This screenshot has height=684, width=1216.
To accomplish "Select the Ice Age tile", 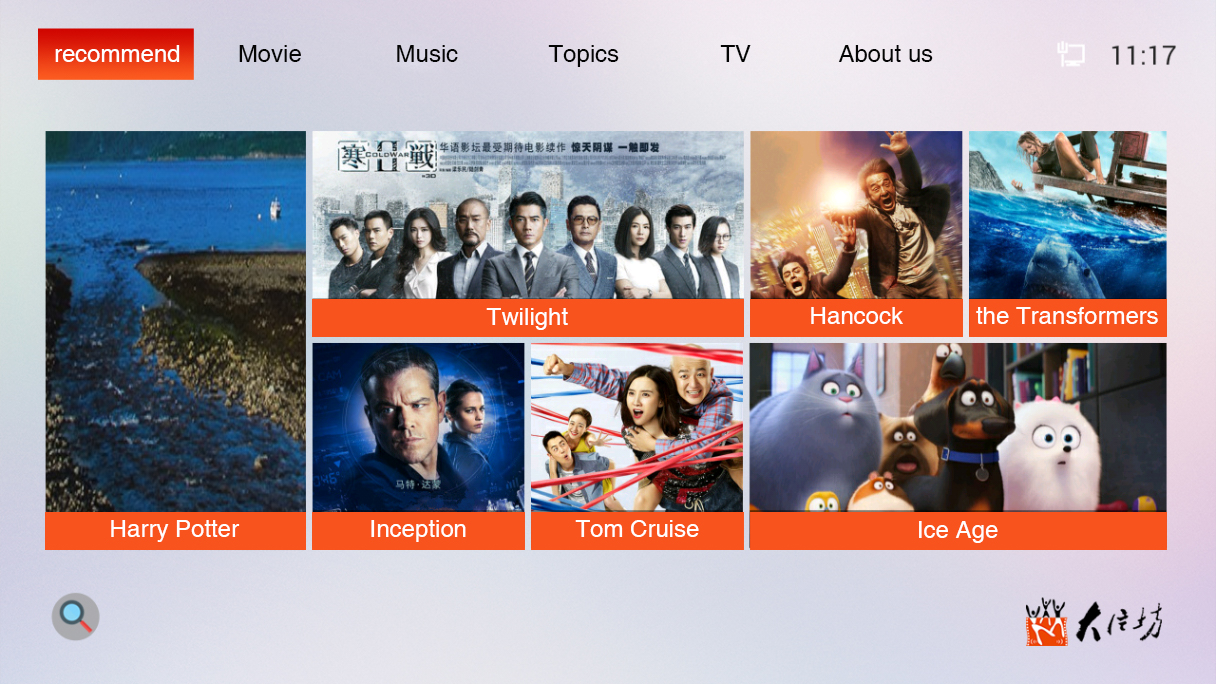I will coord(957,446).
